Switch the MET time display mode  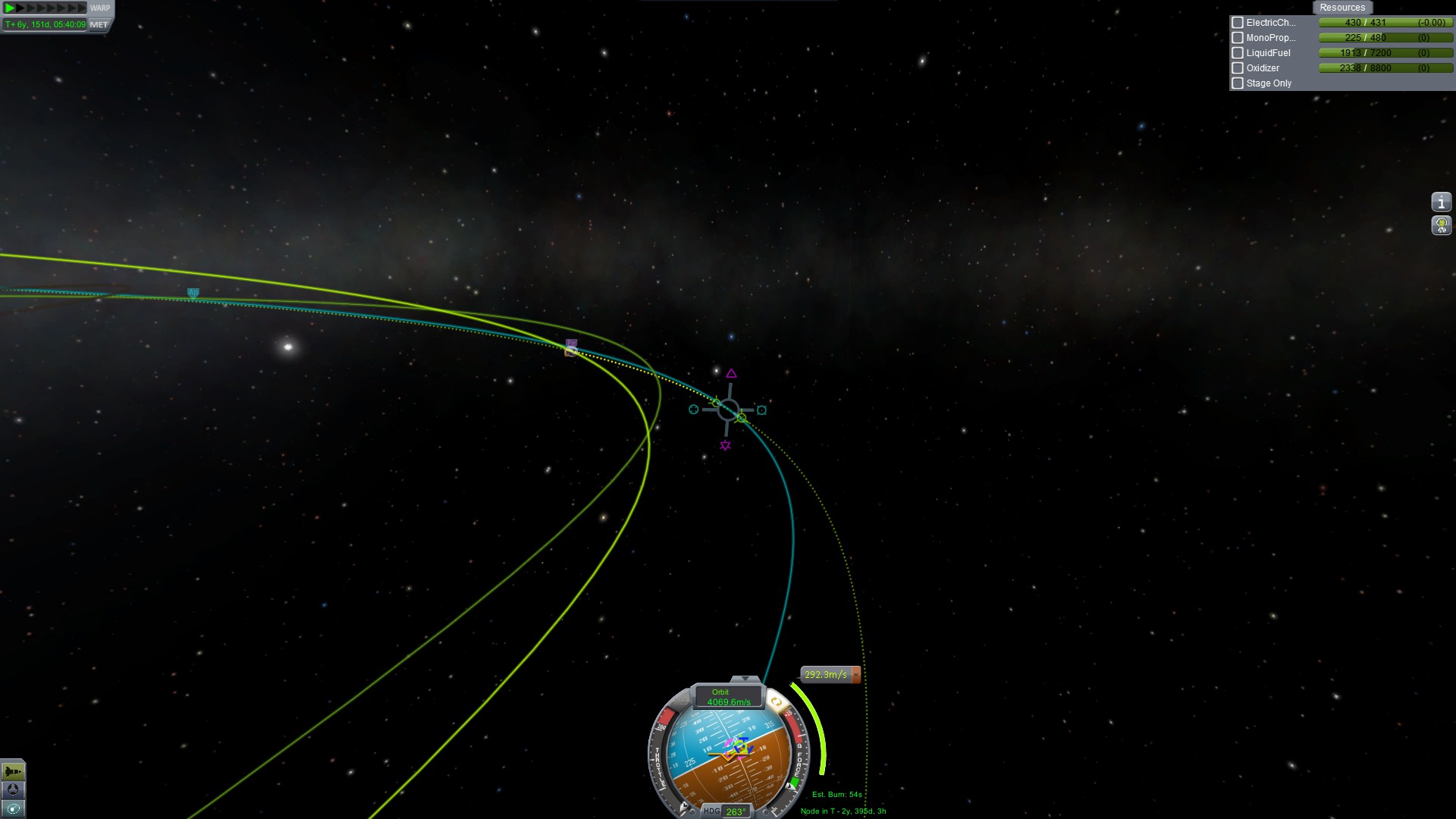(x=99, y=24)
